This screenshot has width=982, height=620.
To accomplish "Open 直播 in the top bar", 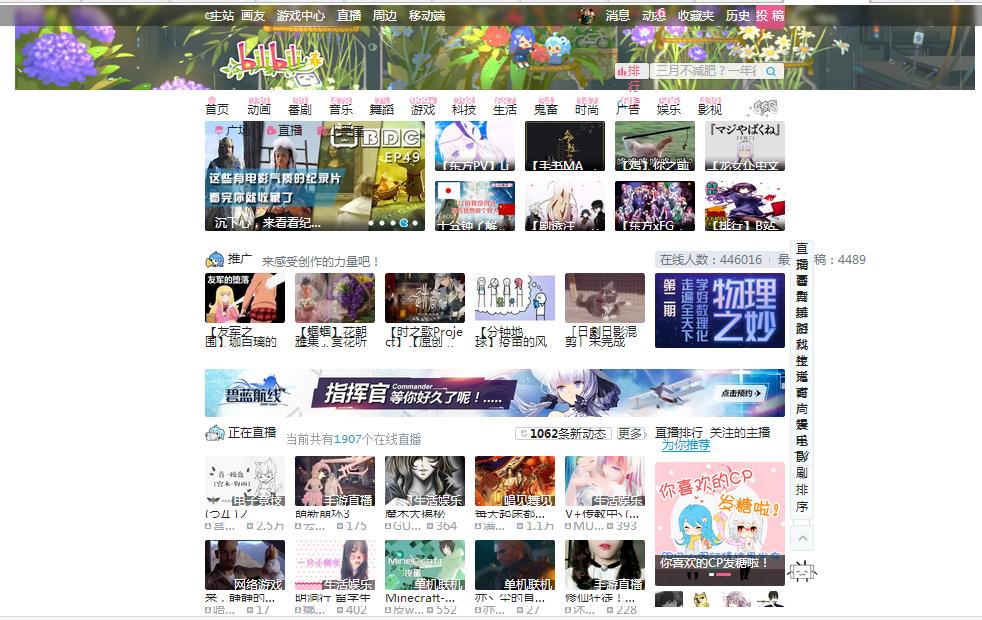I will pos(349,15).
